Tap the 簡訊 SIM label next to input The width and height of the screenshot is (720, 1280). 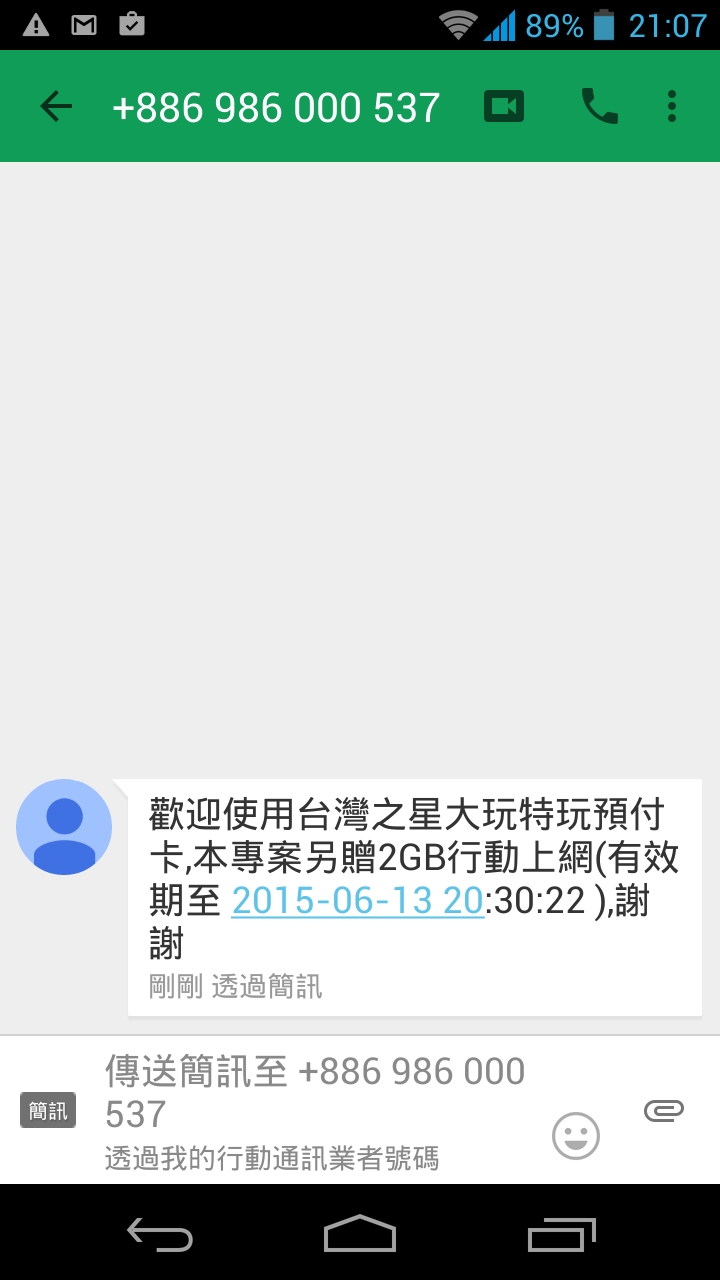pyautogui.click(x=47, y=1110)
